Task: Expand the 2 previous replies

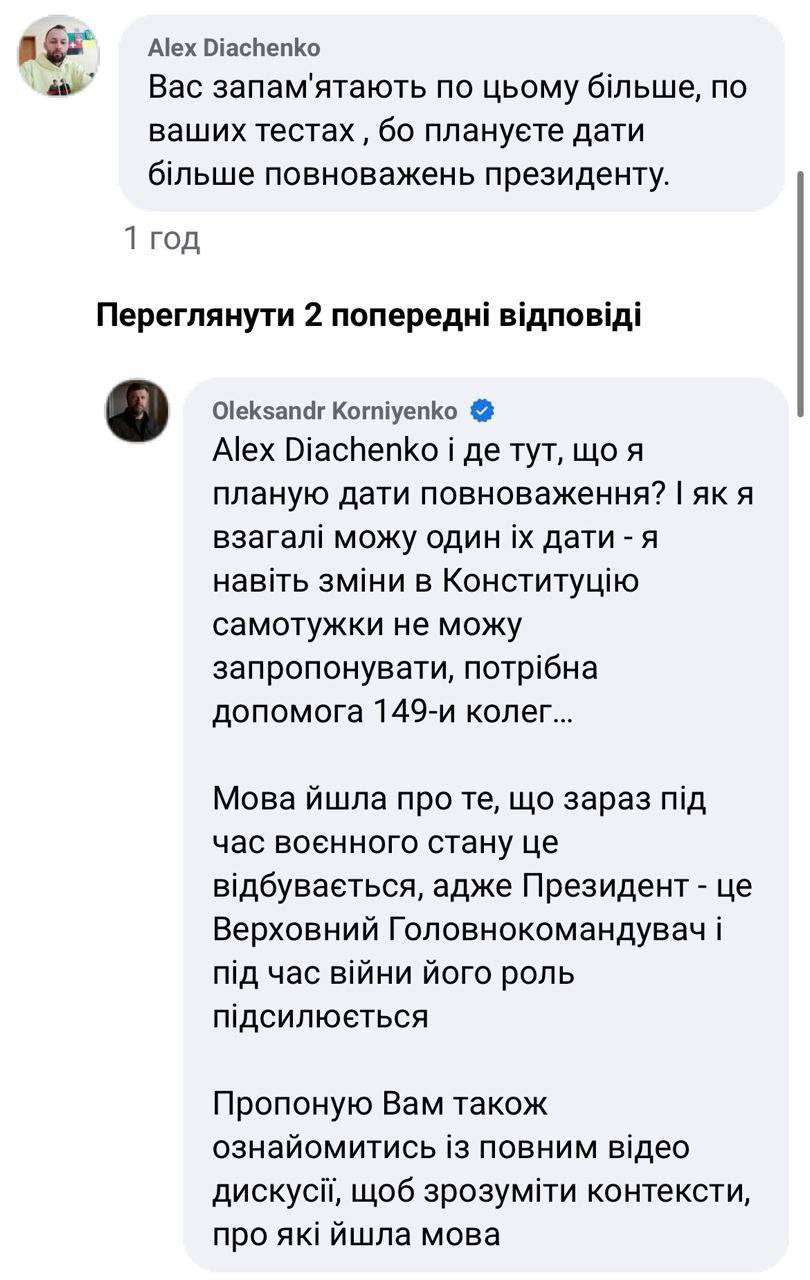Action: pyautogui.click(x=367, y=316)
